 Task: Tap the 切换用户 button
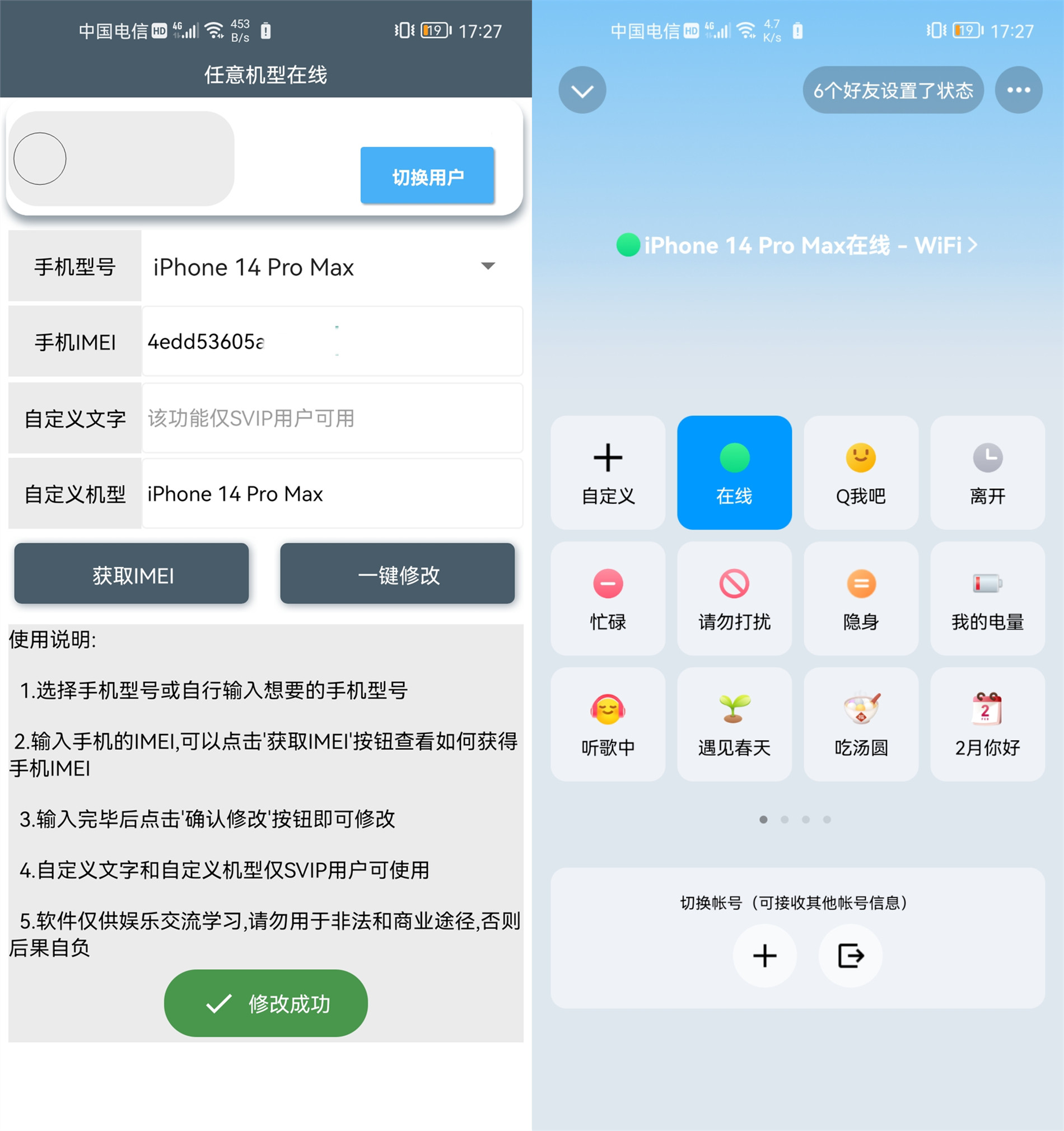click(x=427, y=176)
